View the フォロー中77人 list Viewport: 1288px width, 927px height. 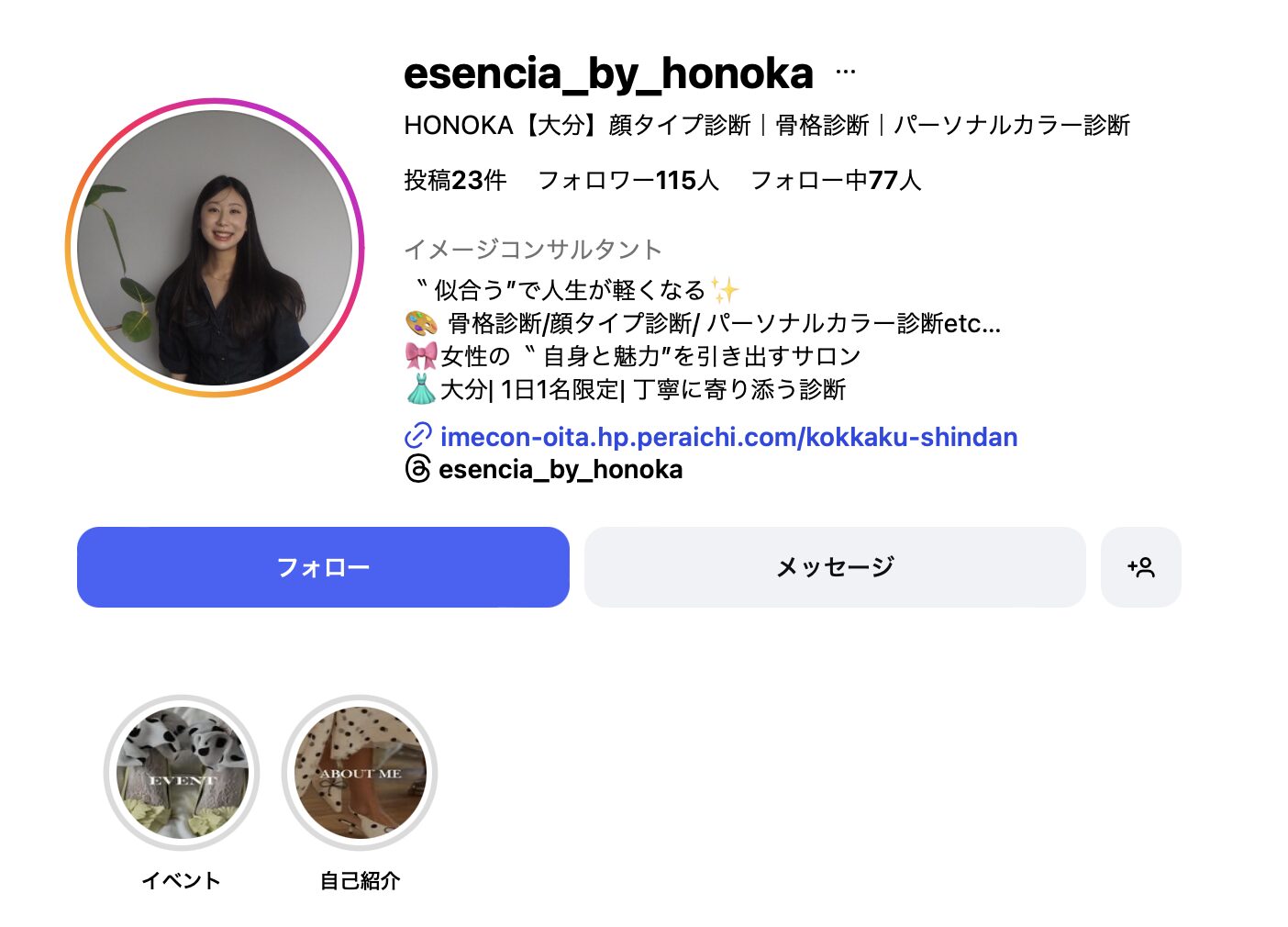[x=835, y=180]
